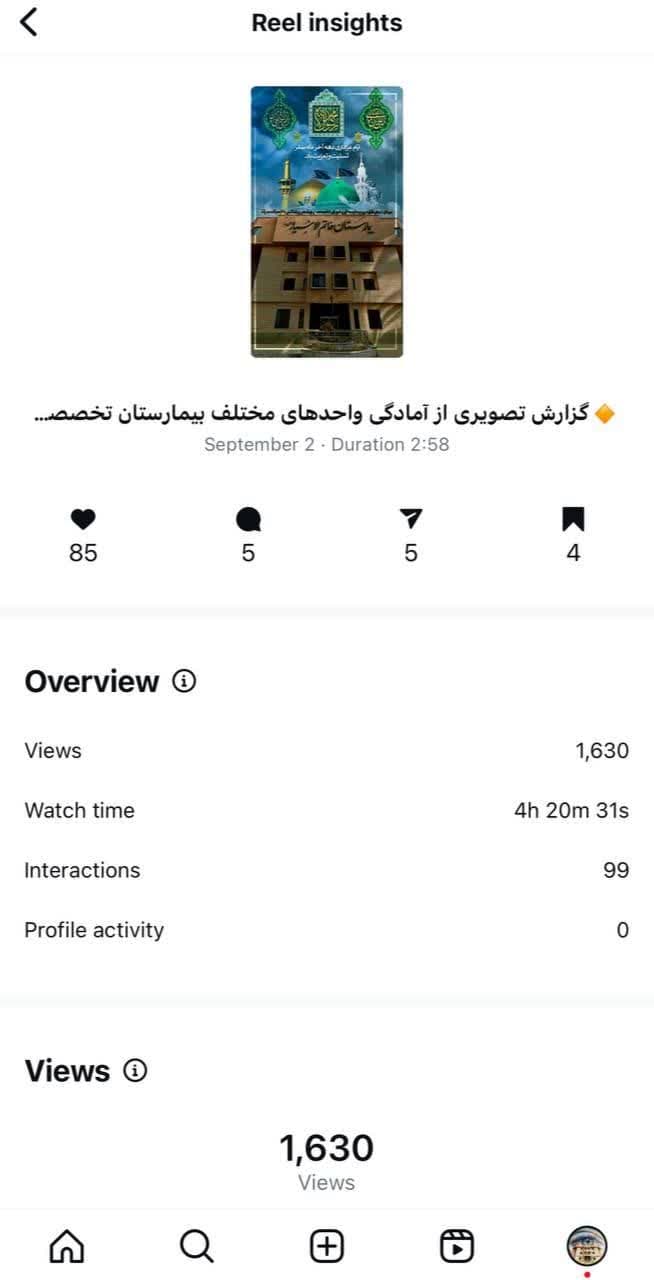Go back from Reel insights
Screen dimensions: 654x1280
pyautogui.click(x=29, y=22)
